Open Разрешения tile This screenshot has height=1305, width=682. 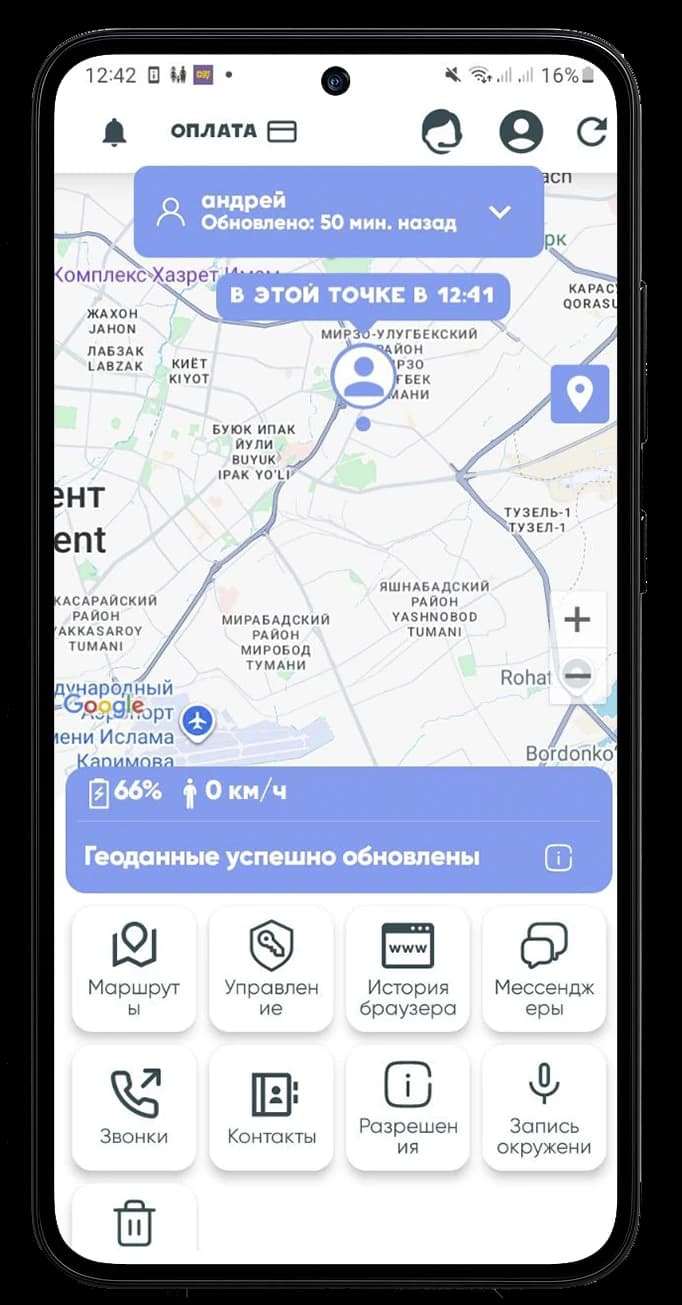tap(407, 1107)
